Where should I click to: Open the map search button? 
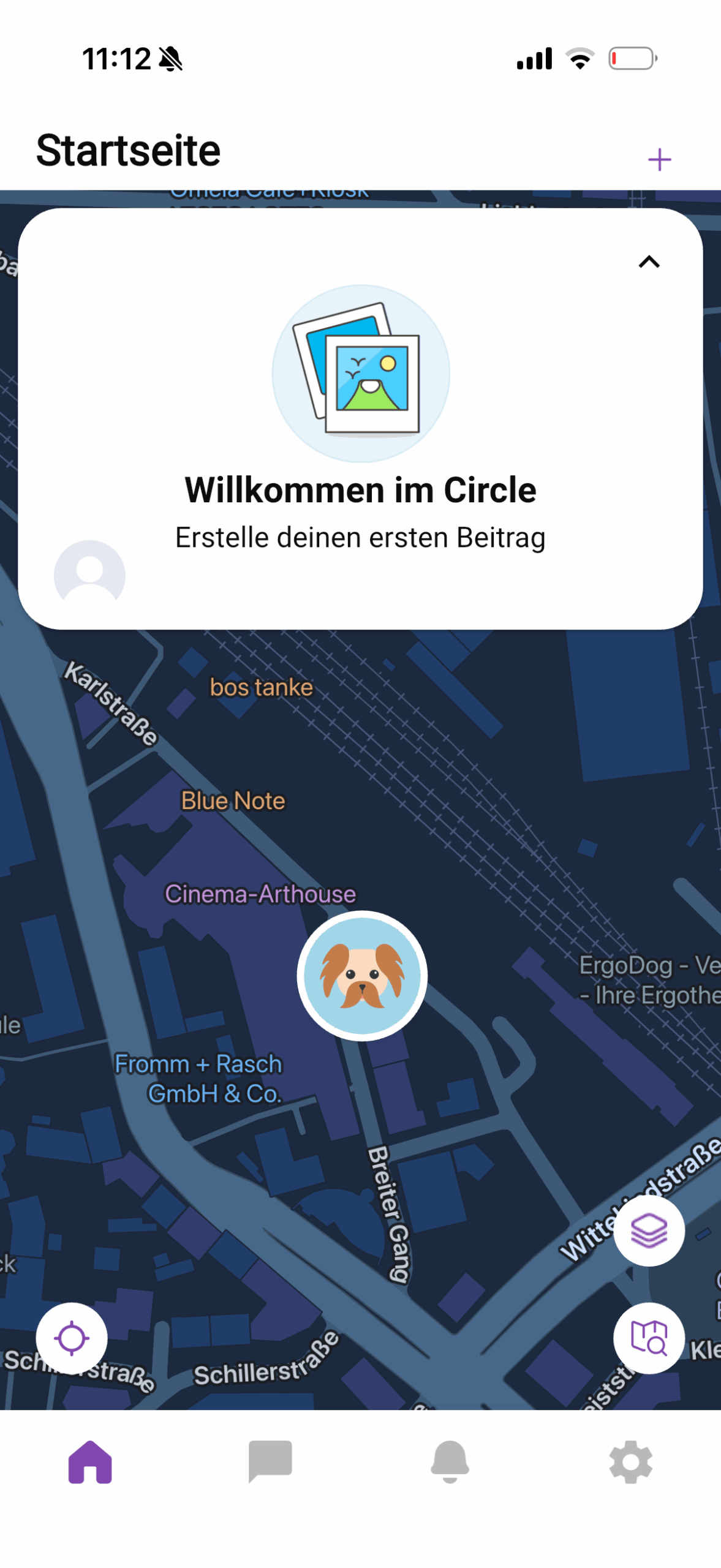point(649,1338)
